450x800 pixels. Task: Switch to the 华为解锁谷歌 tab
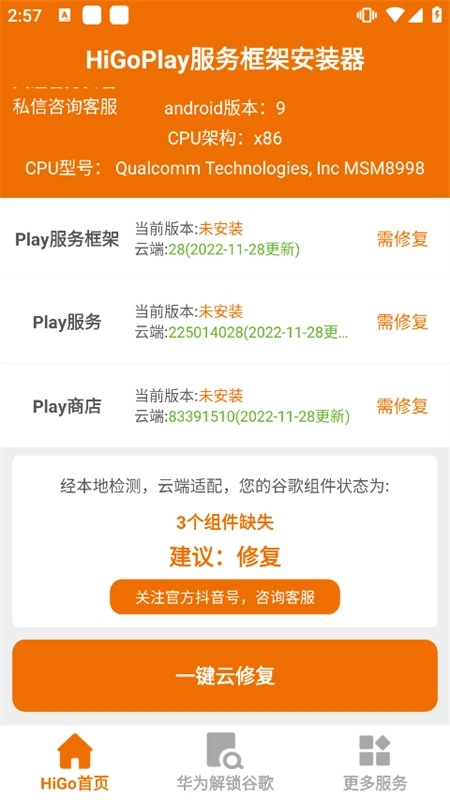(225, 762)
